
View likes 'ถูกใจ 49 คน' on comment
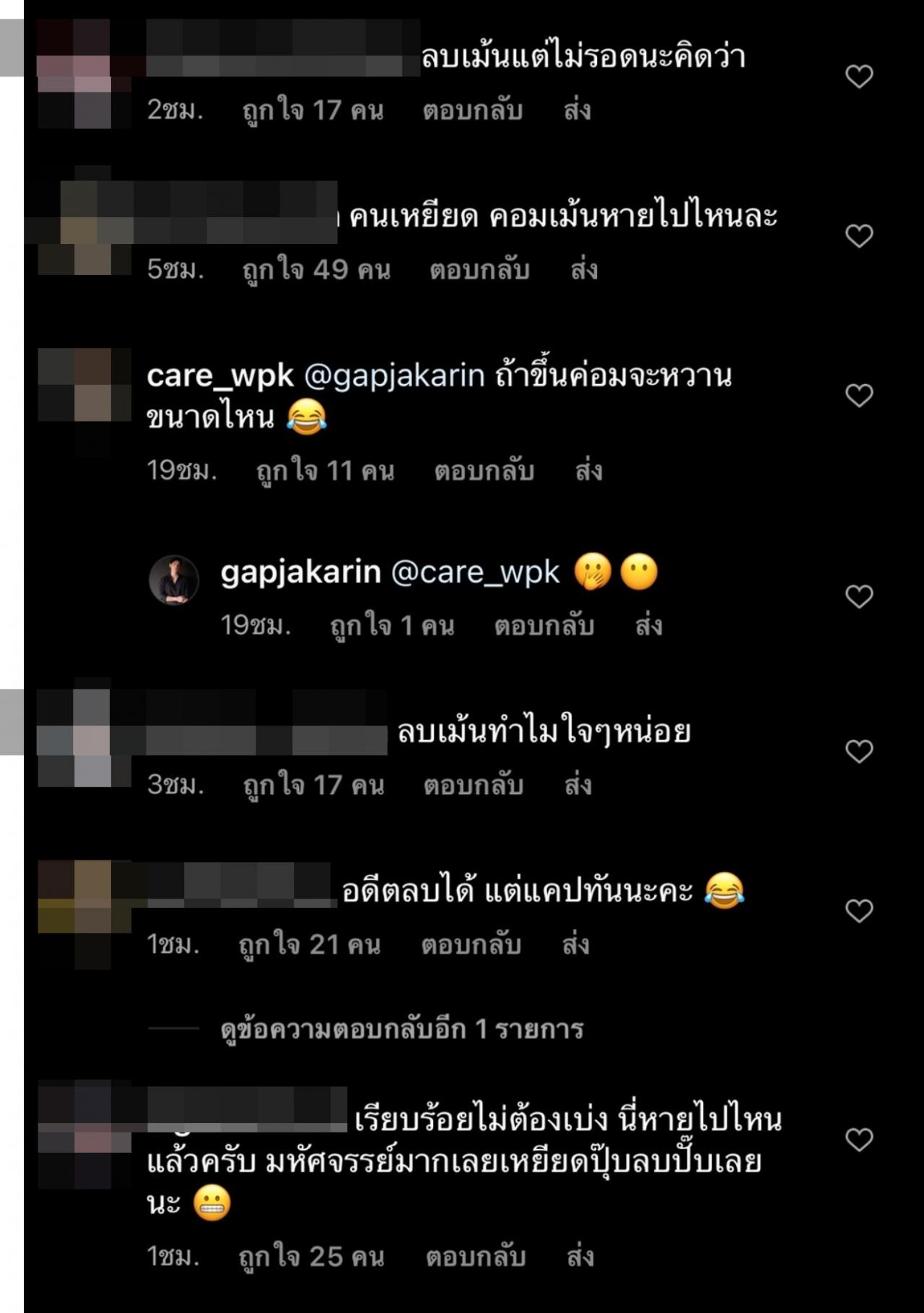click(316, 270)
